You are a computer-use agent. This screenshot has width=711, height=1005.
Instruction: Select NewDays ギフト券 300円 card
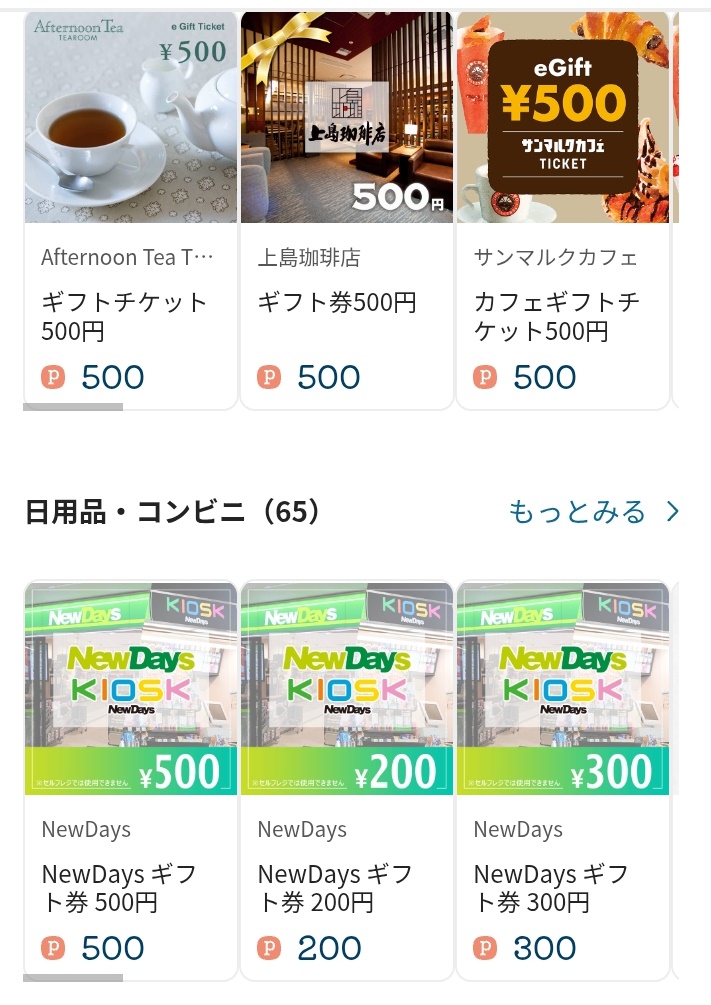[562, 780]
